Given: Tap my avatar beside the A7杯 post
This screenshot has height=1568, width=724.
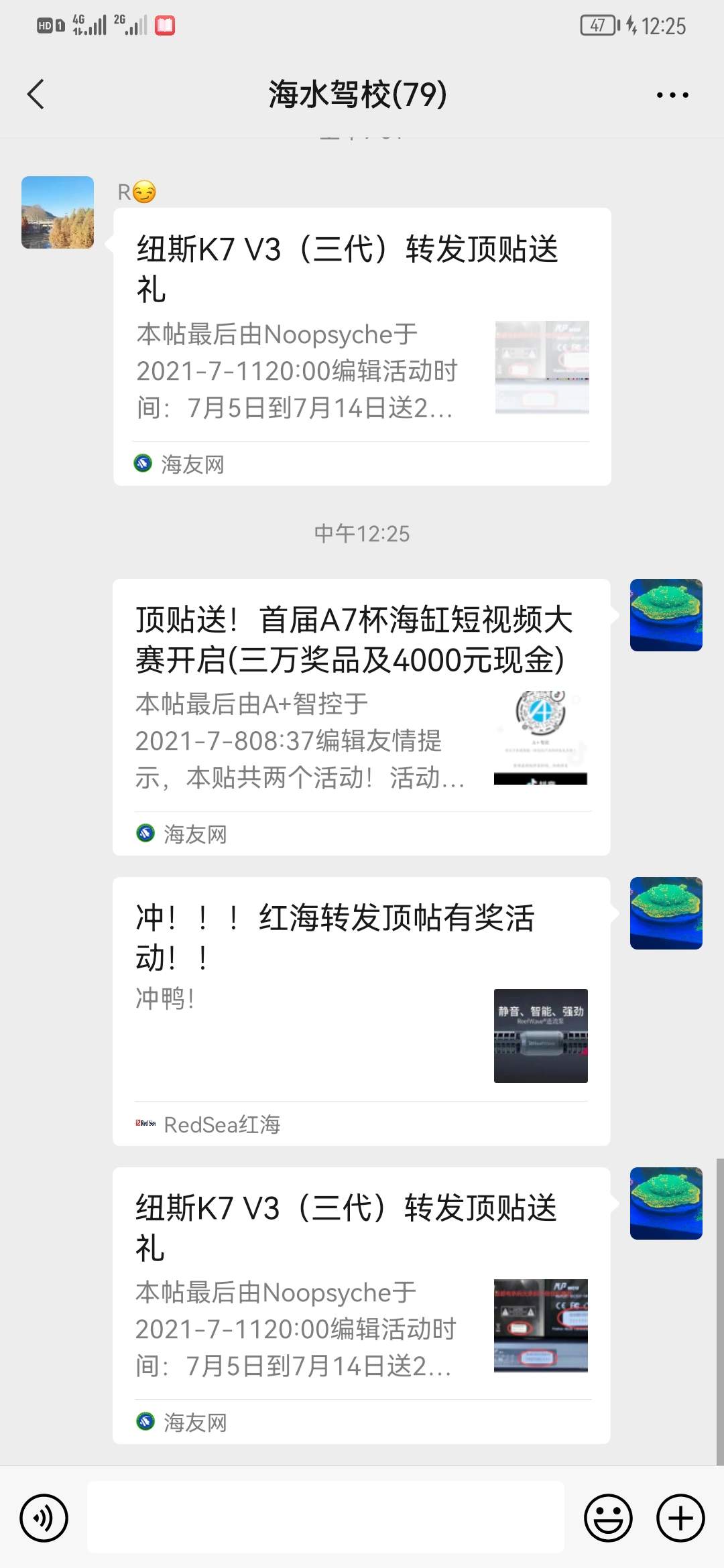Looking at the screenshot, I should (666, 615).
